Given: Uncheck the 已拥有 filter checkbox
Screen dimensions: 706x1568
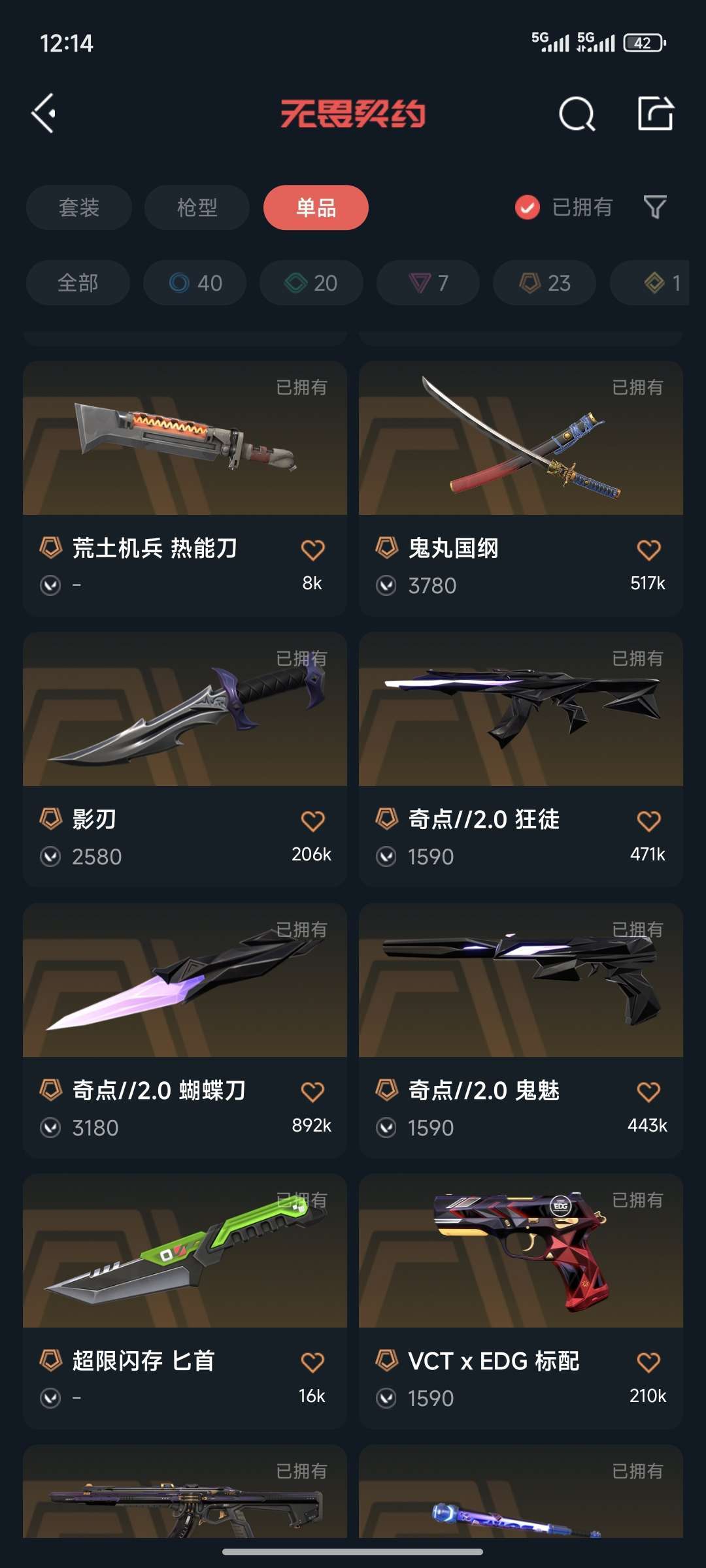Looking at the screenshot, I should pos(528,208).
